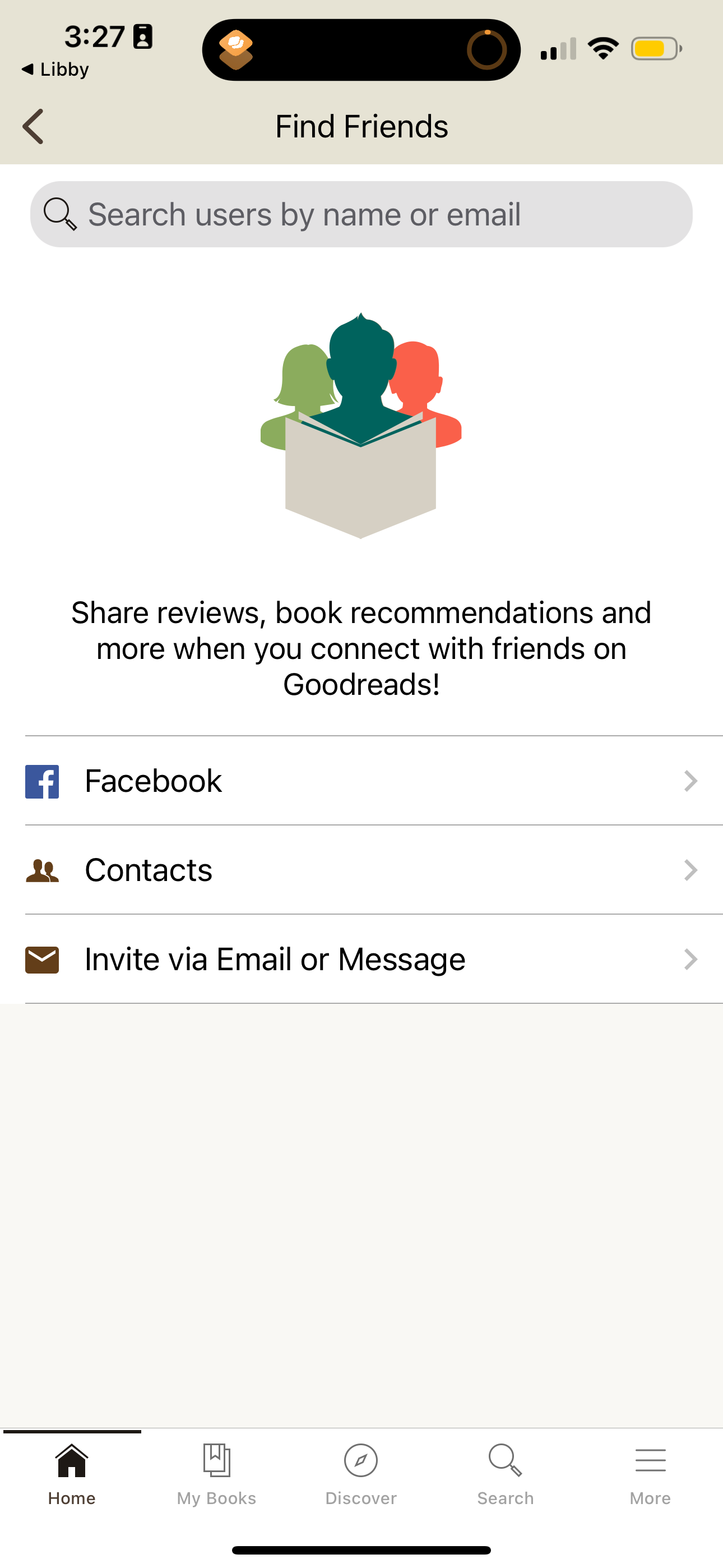Return to Libby via status bar link
Image resolution: width=723 pixels, height=1568 pixels.
55,69
